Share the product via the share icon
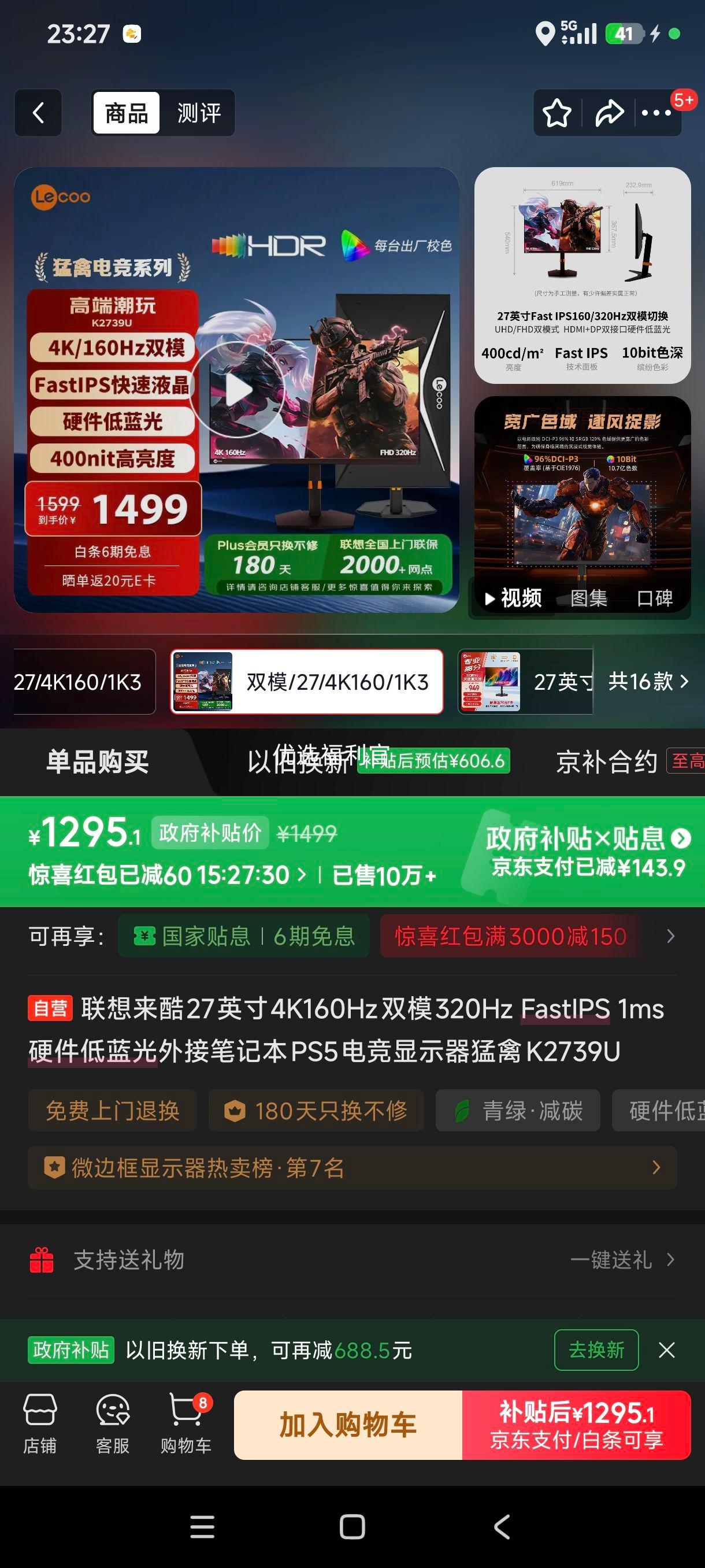Viewport: 705px width, 1568px height. point(608,113)
